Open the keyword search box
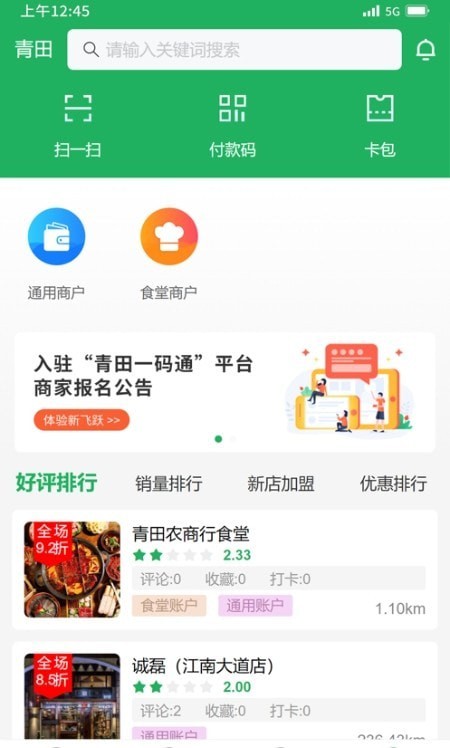This screenshot has width=450, height=748. point(234,50)
